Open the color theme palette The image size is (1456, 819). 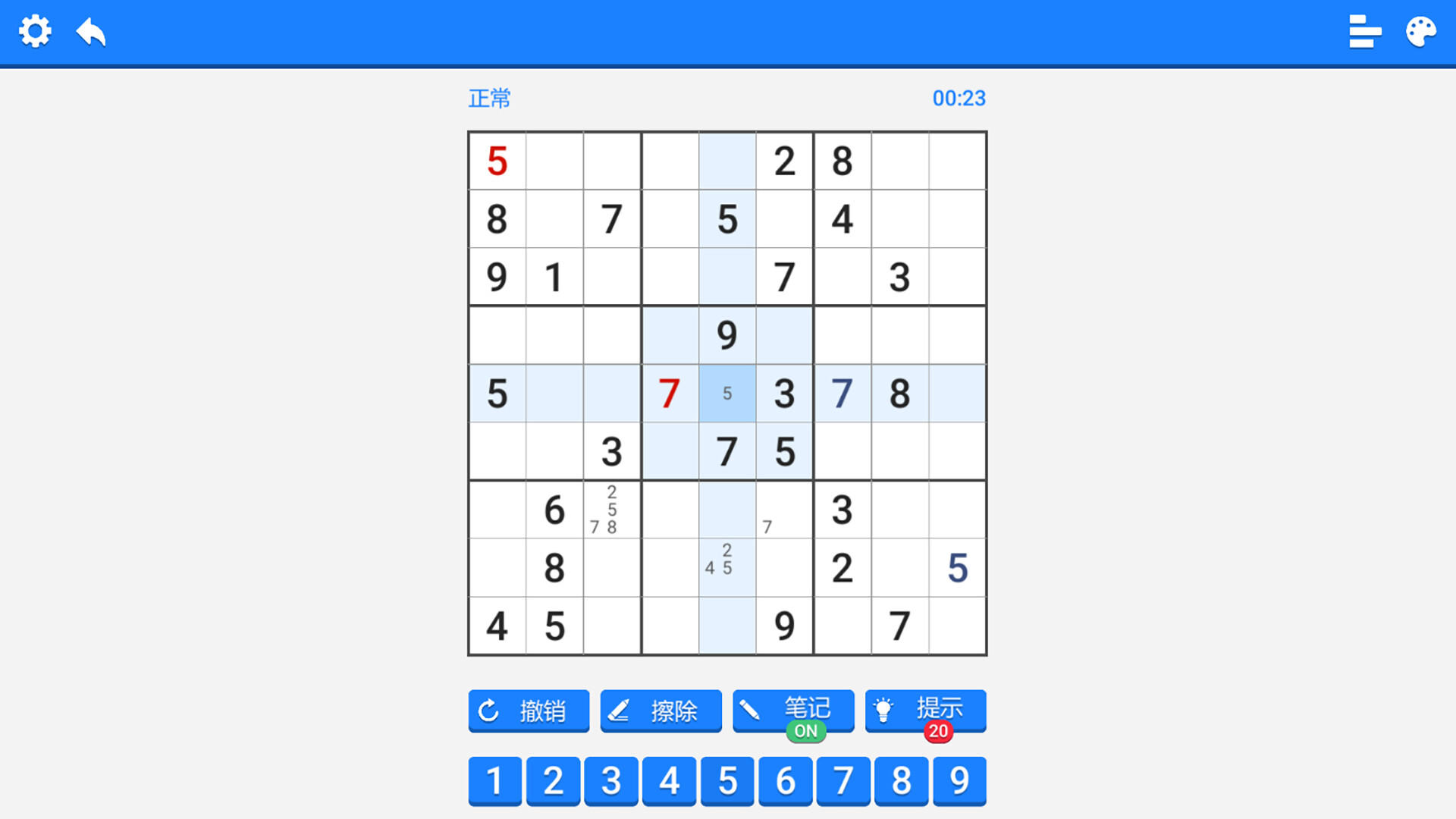1420,32
